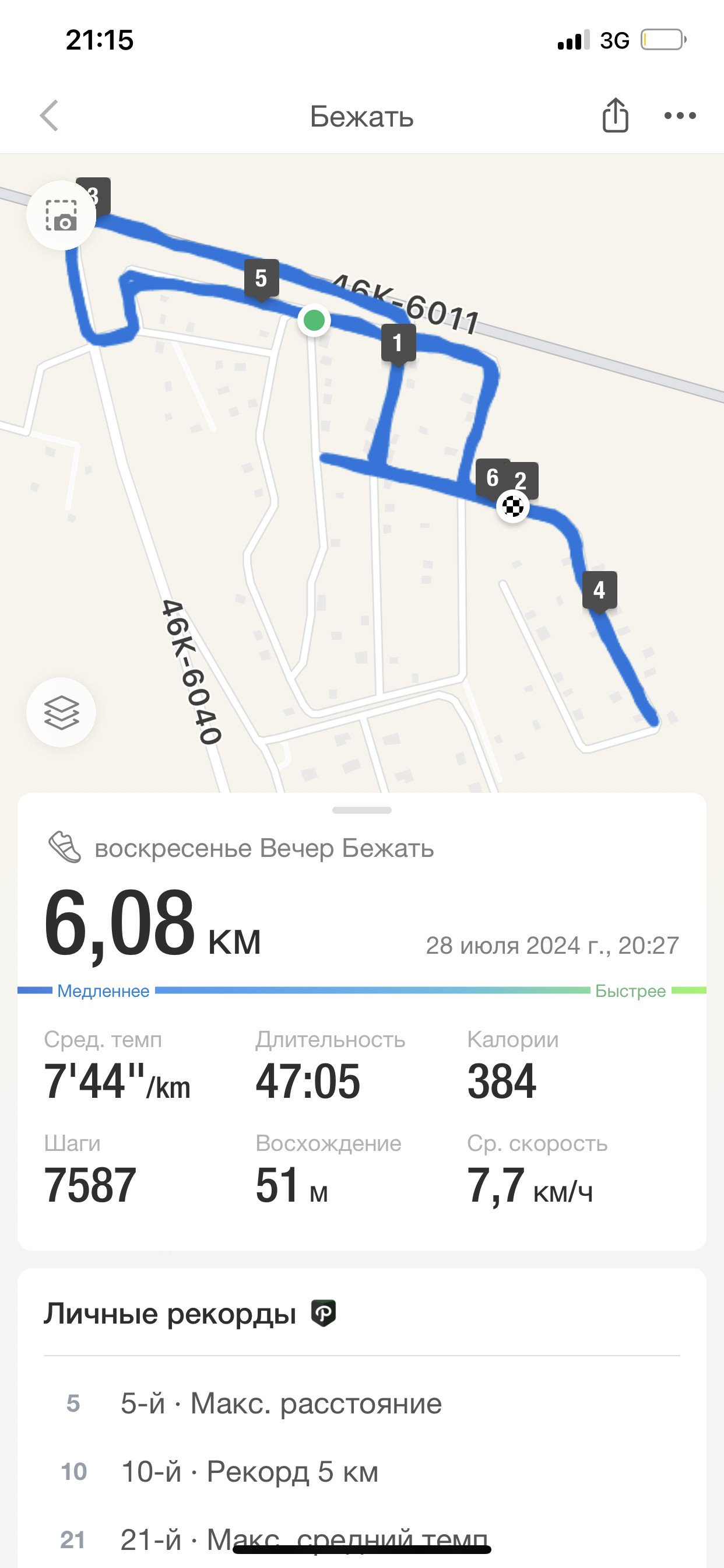Image resolution: width=724 pixels, height=1568 pixels.
Task: Share this run activity
Action: coord(614,115)
